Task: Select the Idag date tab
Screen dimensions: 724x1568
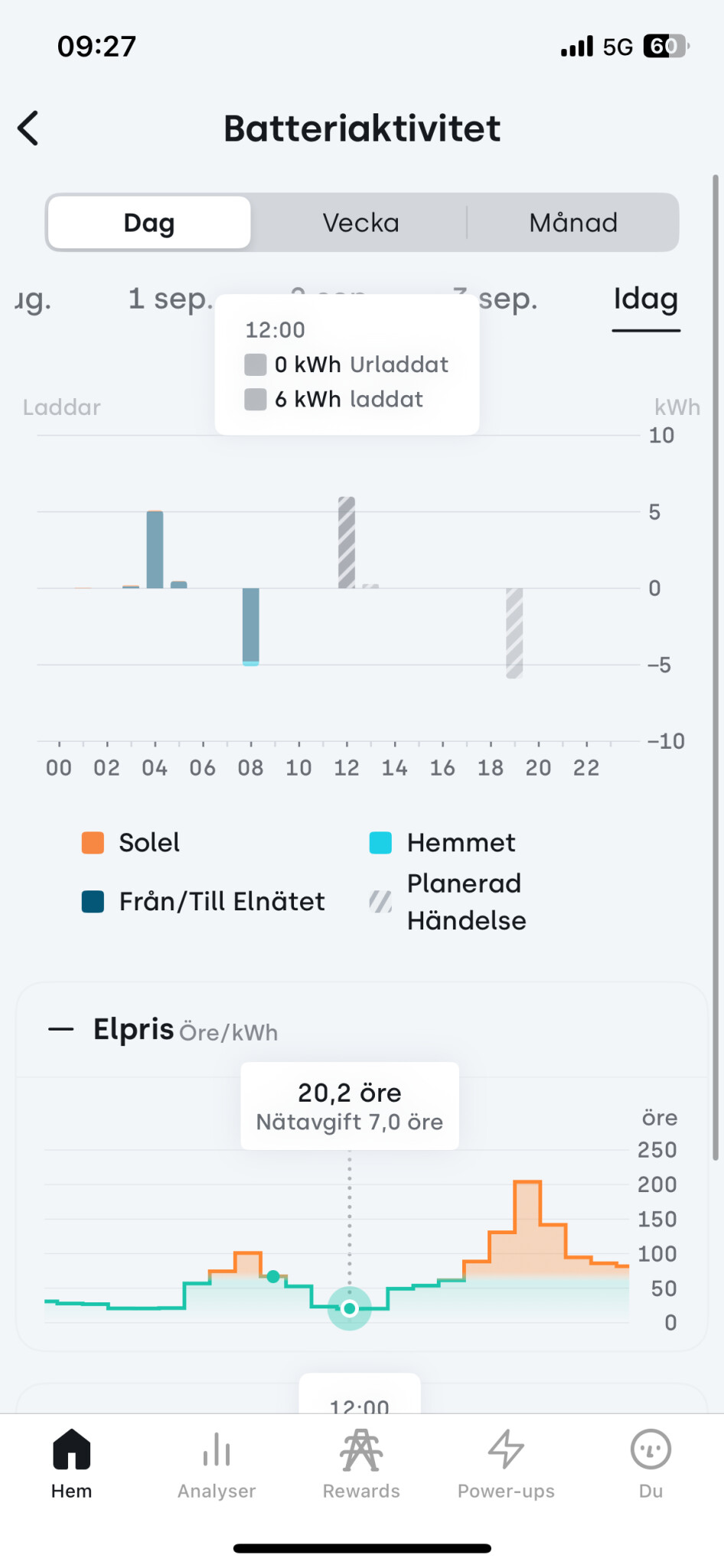Action: click(x=645, y=299)
